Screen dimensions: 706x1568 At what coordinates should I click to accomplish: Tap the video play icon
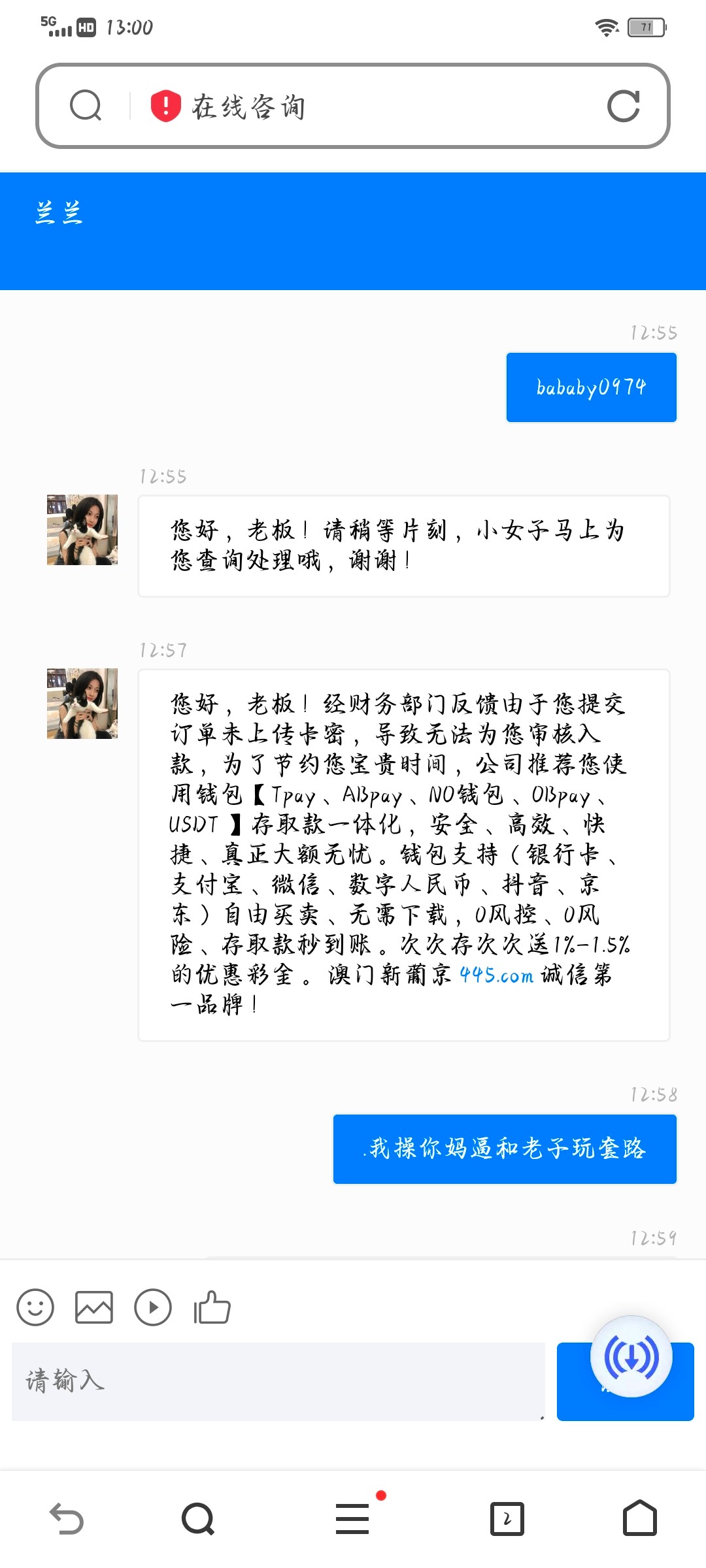click(x=154, y=1309)
